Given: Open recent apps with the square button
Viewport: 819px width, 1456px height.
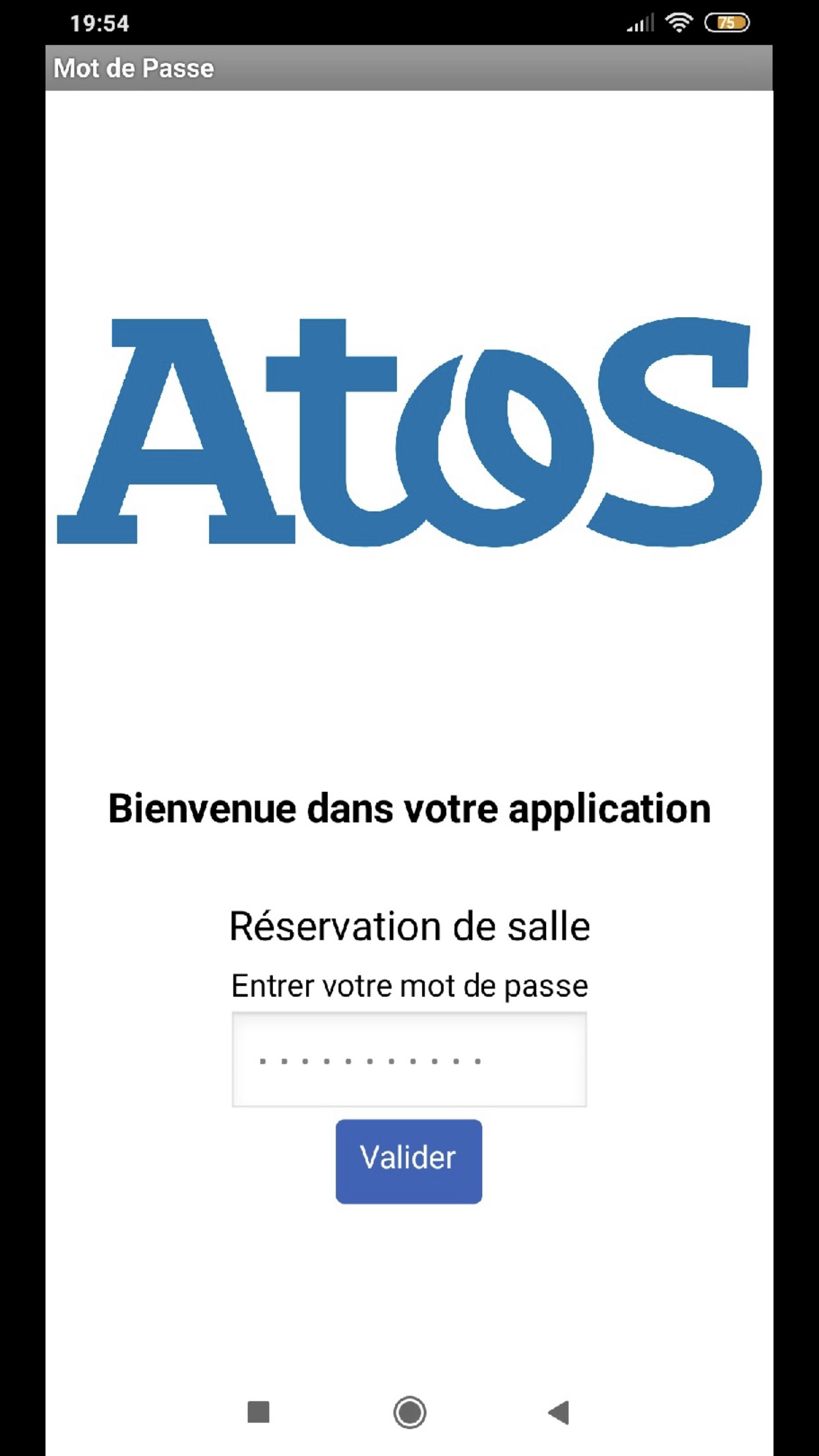Looking at the screenshot, I should 258,1412.
